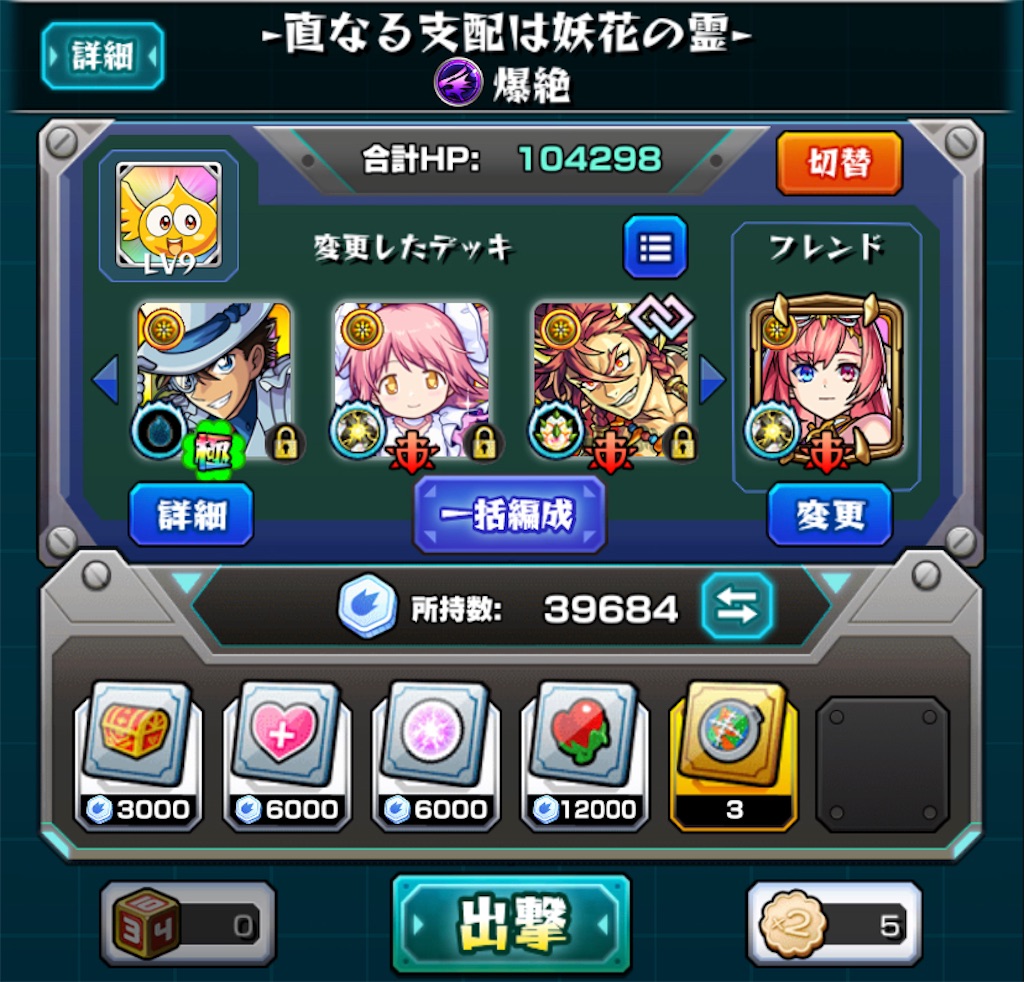
Task: Open the deck list icon
Action: click(x=655, y=246)
